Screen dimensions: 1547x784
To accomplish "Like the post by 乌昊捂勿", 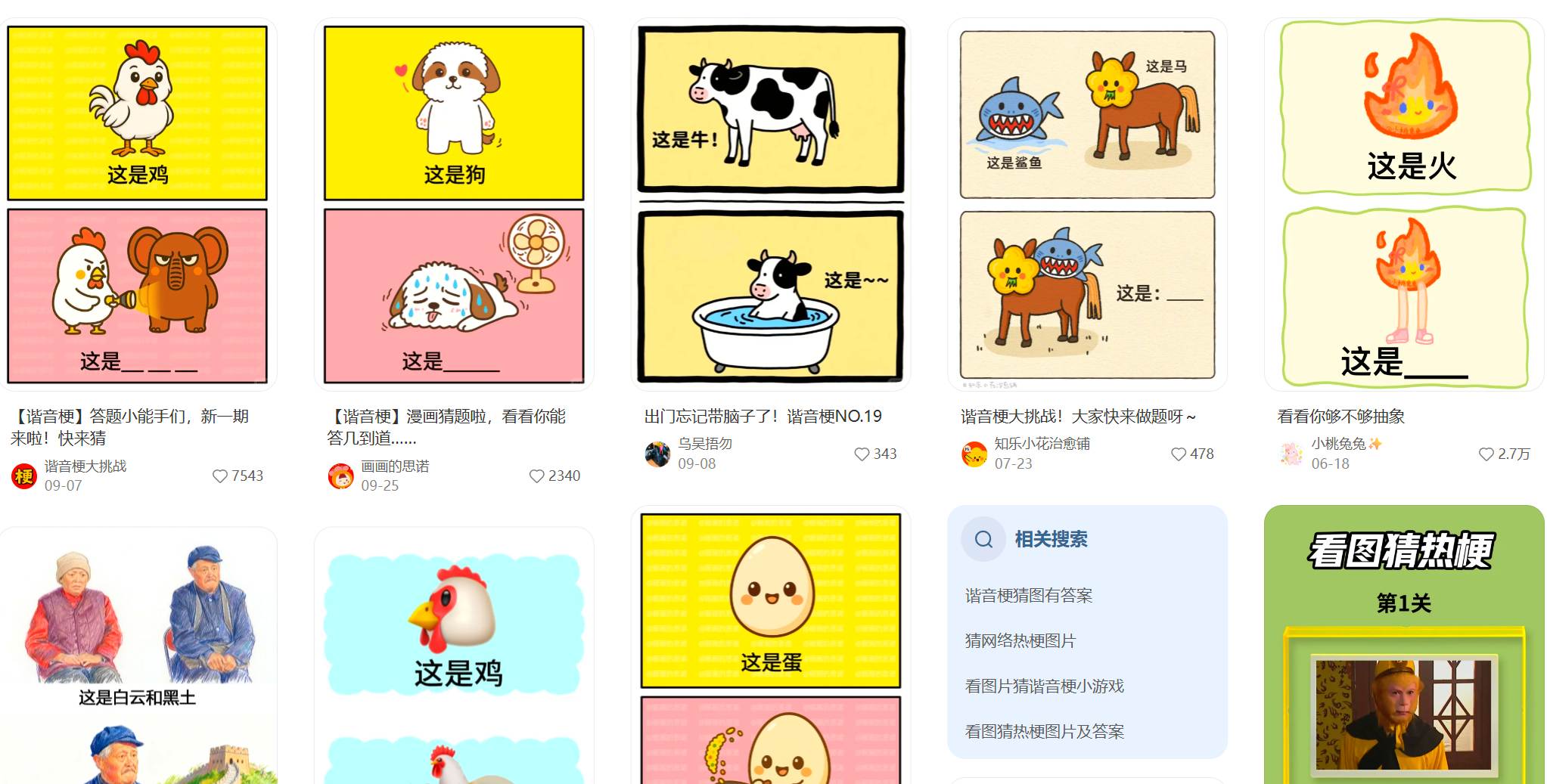I will (862, 454).
